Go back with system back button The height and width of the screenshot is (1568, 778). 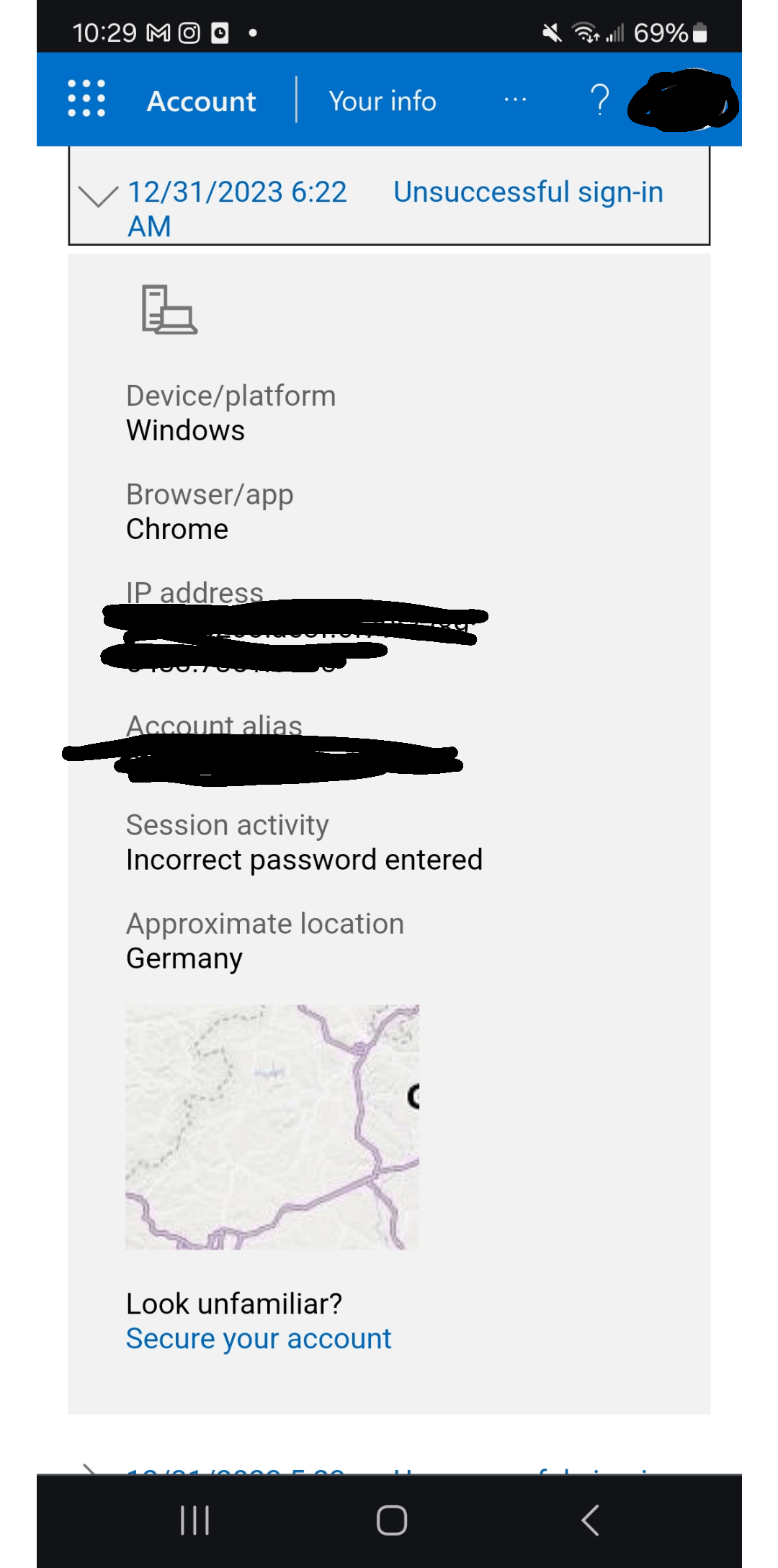[589, 1520]
